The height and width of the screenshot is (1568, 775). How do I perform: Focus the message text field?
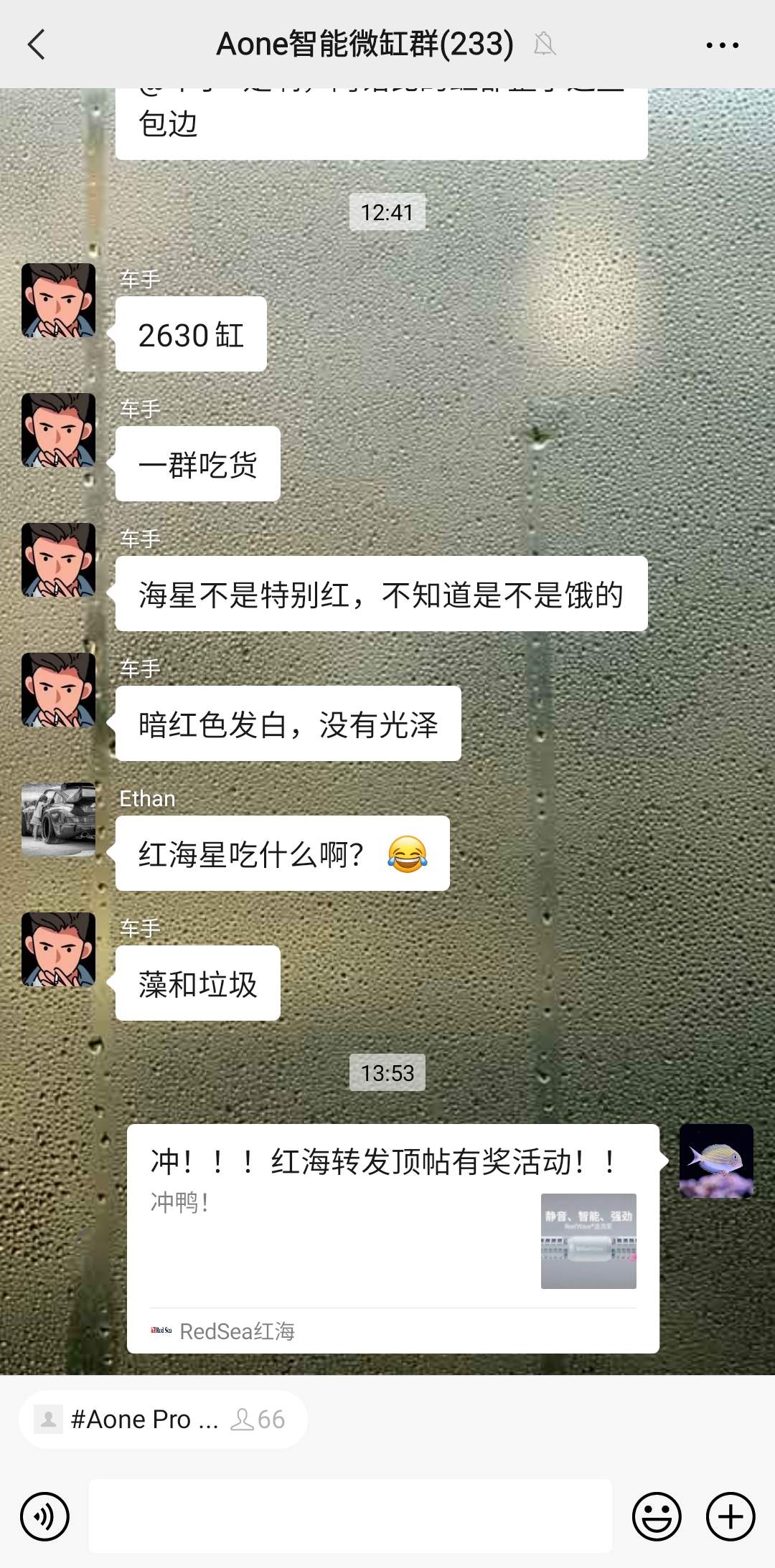tap(350, 1515)
